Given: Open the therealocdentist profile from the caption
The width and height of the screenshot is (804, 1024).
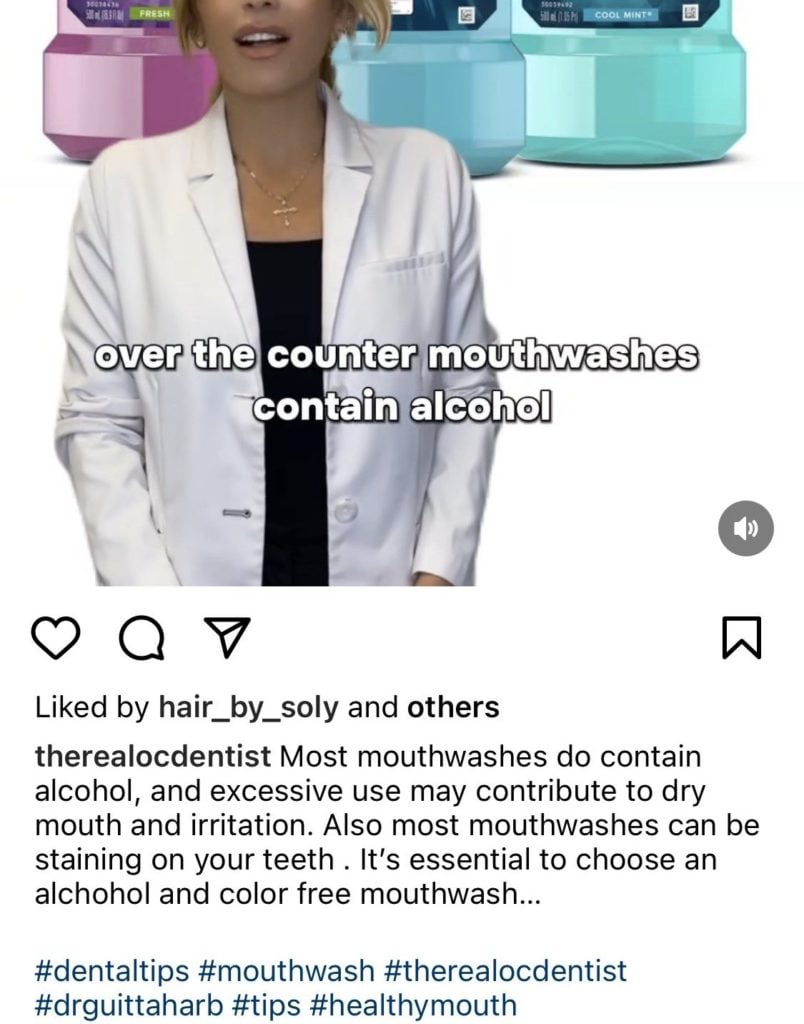Looking at the screenshot, I should 152,758.
